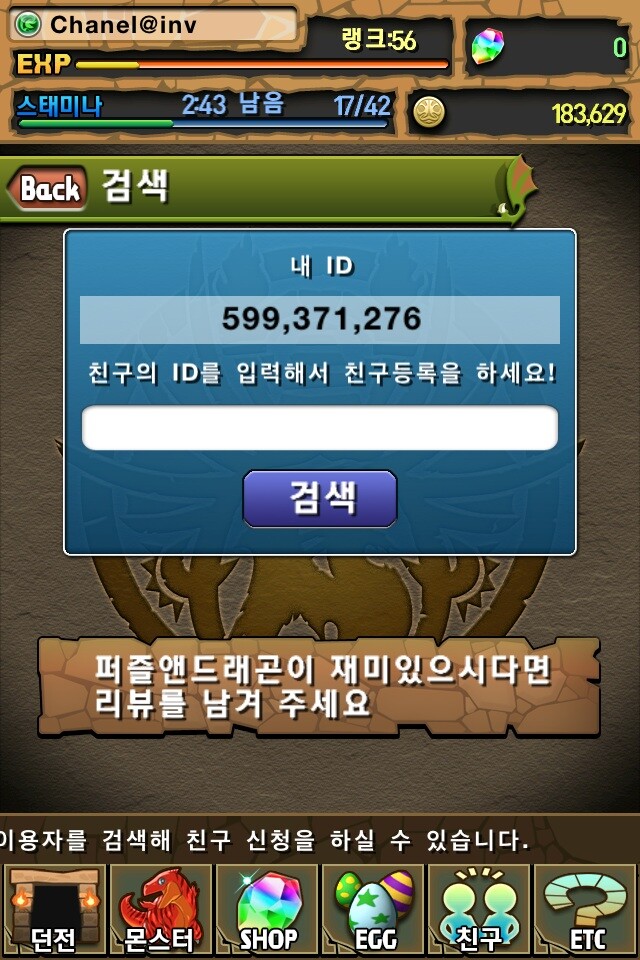Viewport: 640px width, 960px height.
Task: Focus the friend ID input field
Action: 319,428
